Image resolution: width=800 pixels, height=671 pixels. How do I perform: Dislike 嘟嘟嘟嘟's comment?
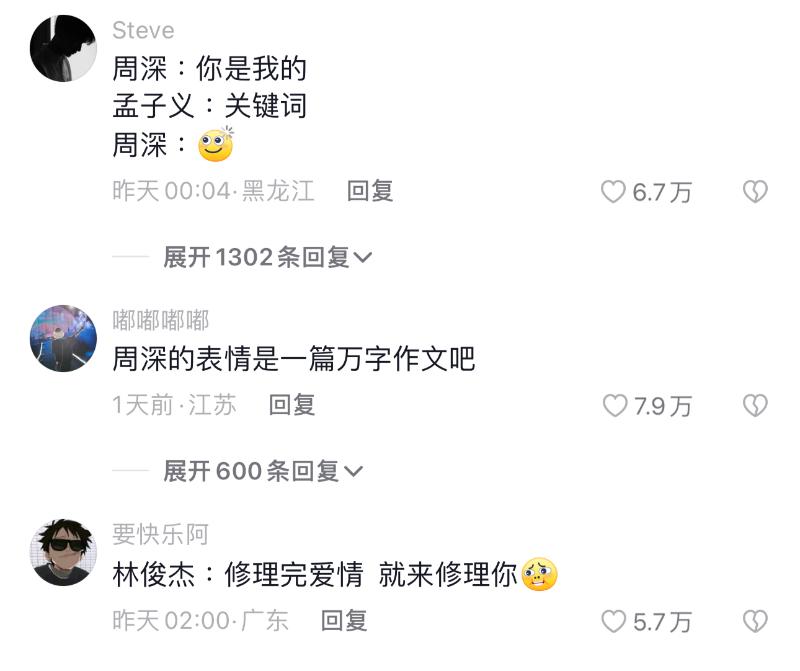[x=755, y=406]
